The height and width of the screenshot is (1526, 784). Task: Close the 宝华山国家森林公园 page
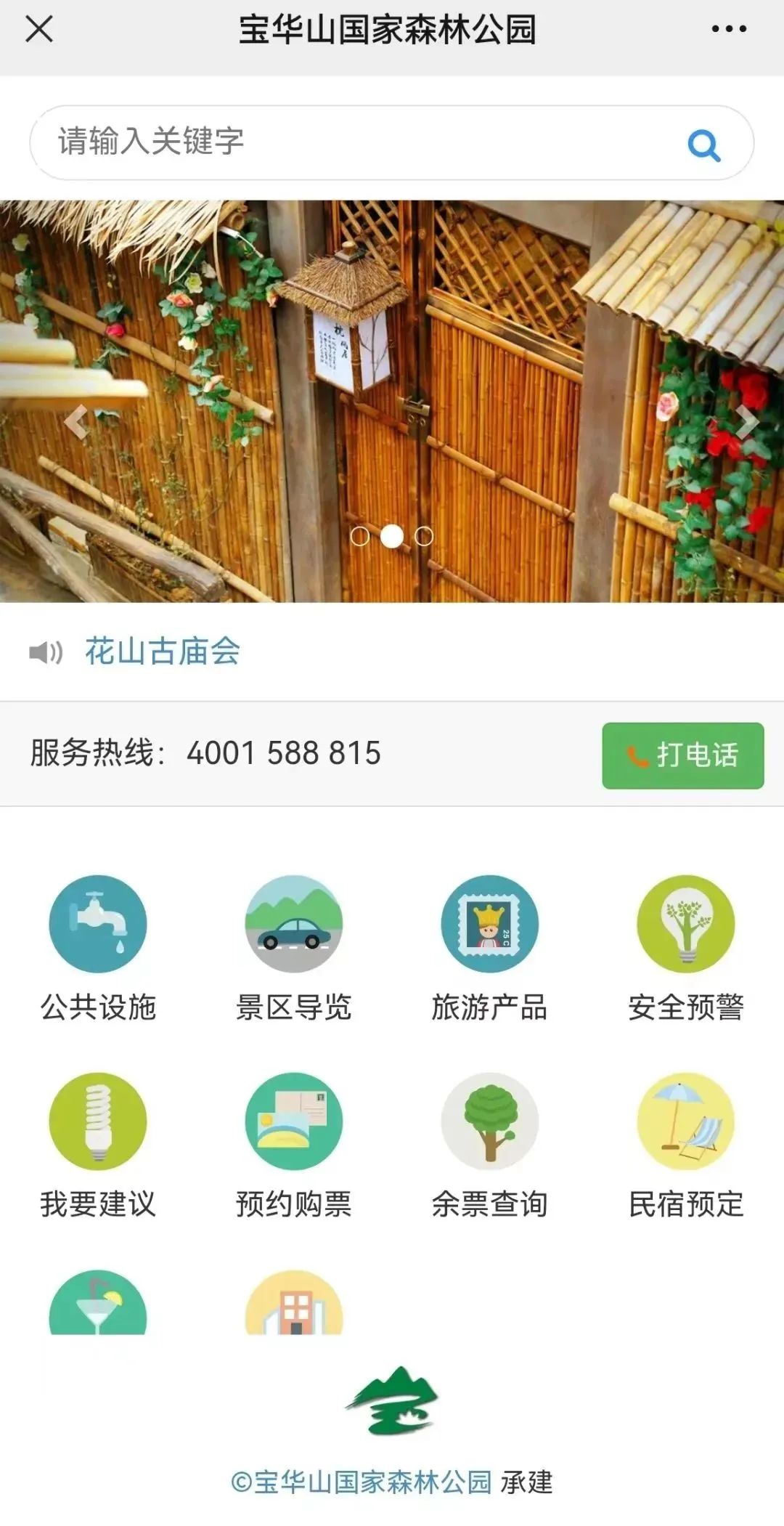(x=39, y=30)
